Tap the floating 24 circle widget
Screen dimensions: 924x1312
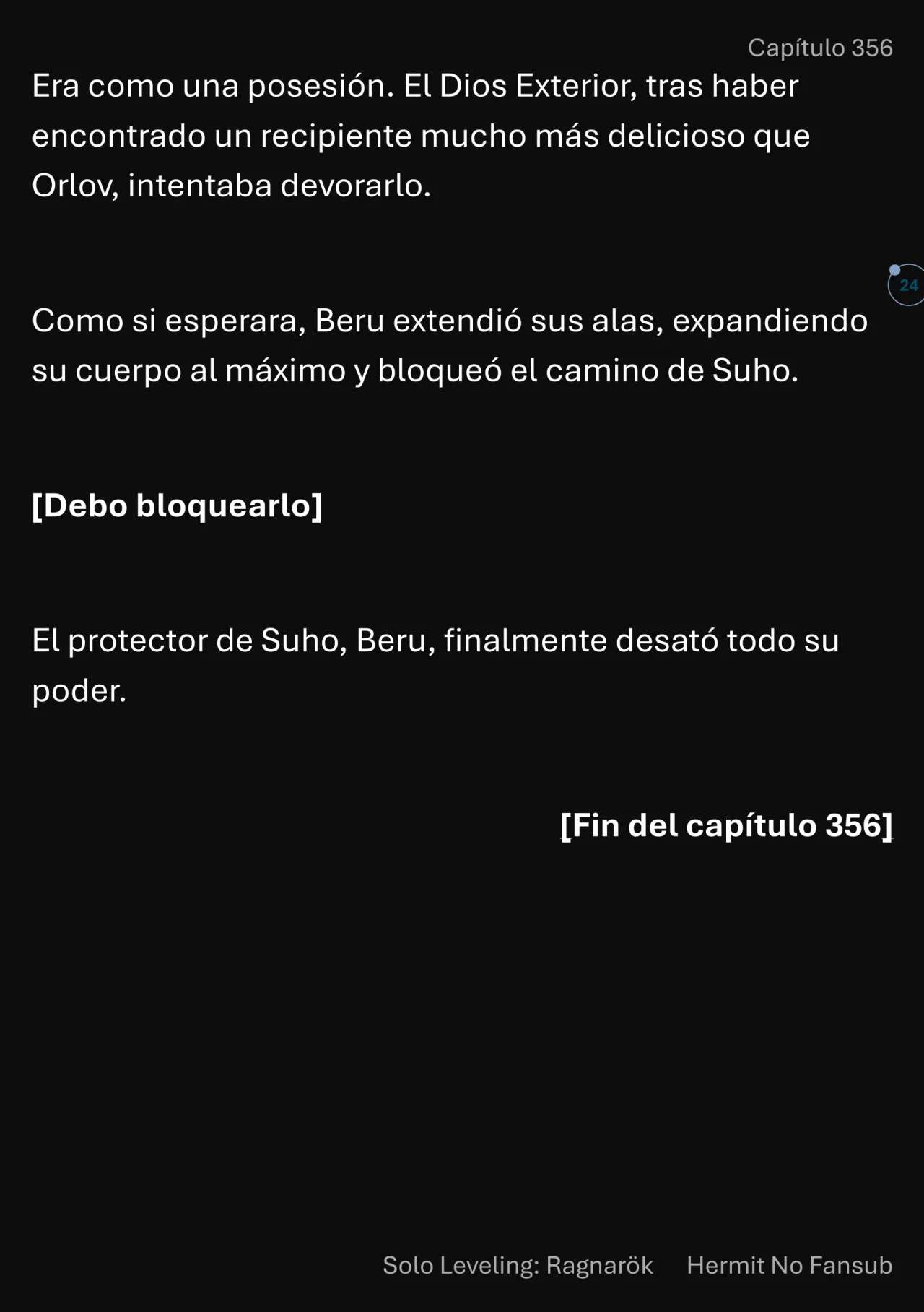pos(907,285)
